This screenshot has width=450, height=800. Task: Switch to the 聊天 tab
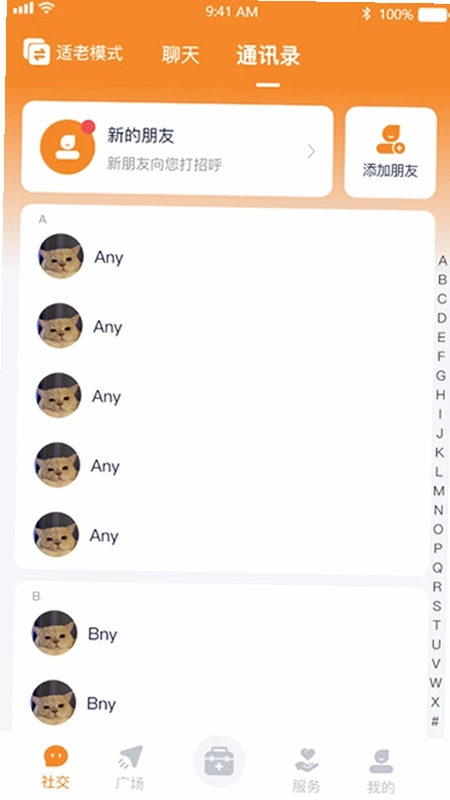coord(180,55)
